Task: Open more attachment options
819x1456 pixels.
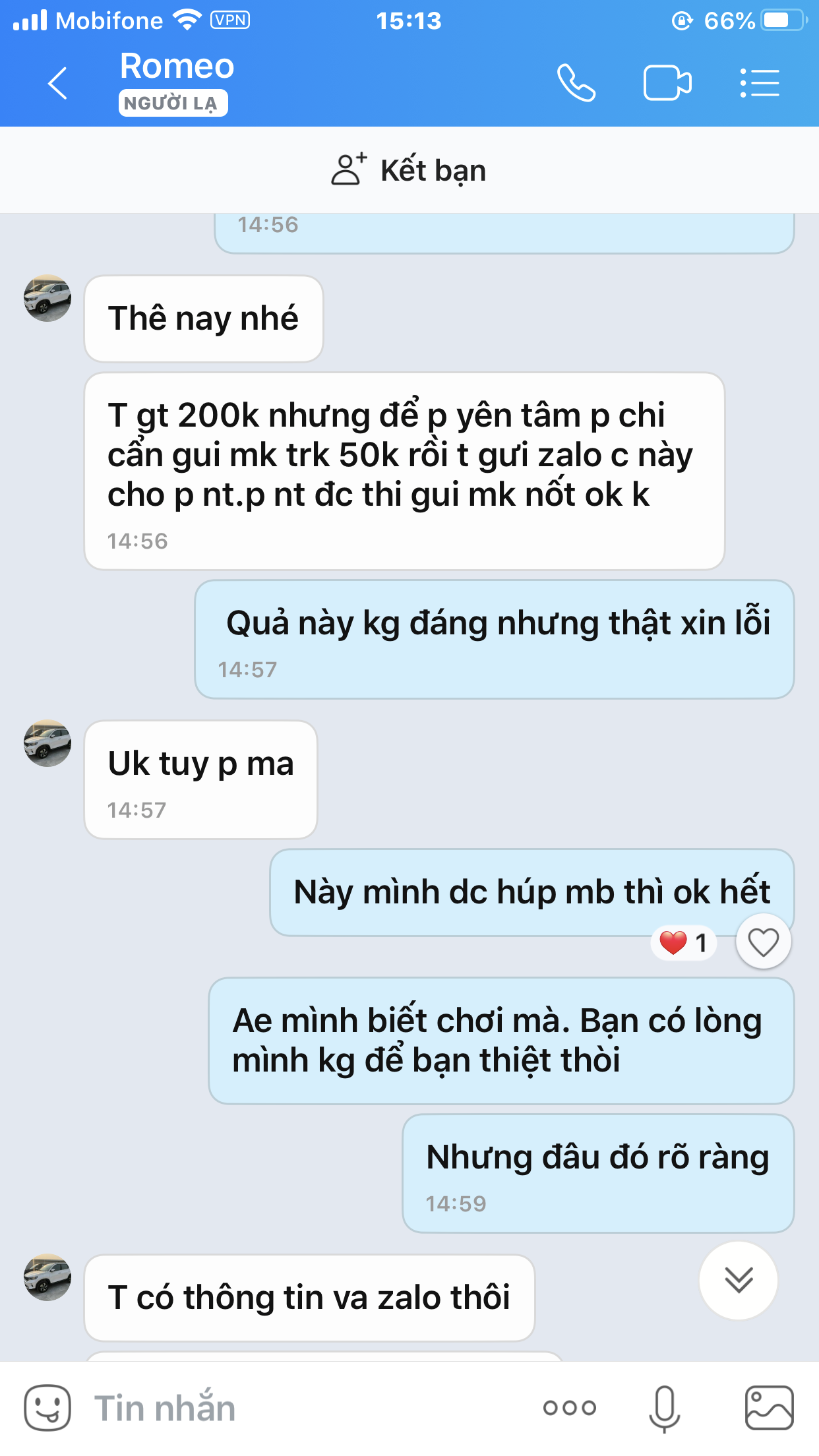Action: (x=570, y=1408)
